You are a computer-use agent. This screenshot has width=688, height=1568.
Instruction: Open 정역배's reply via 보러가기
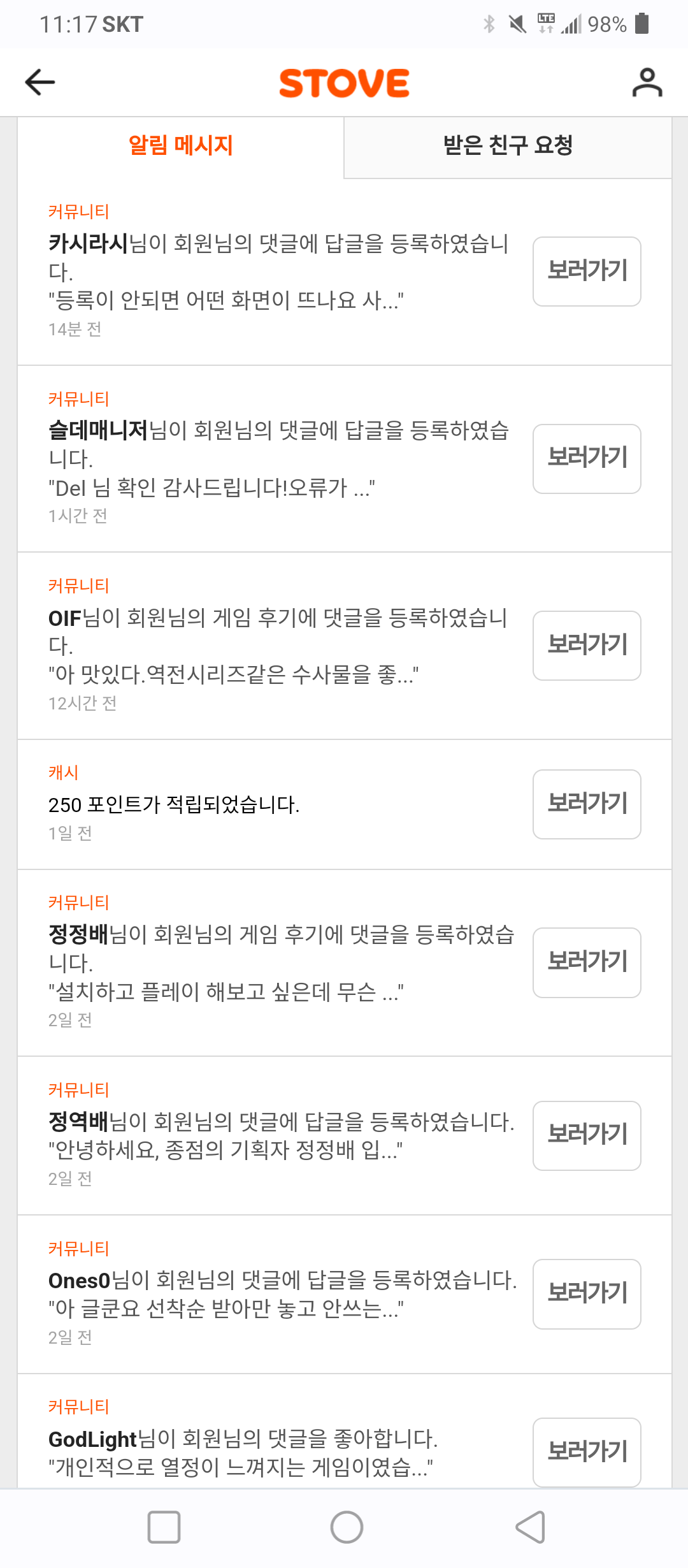click(x=587, y=1135)
